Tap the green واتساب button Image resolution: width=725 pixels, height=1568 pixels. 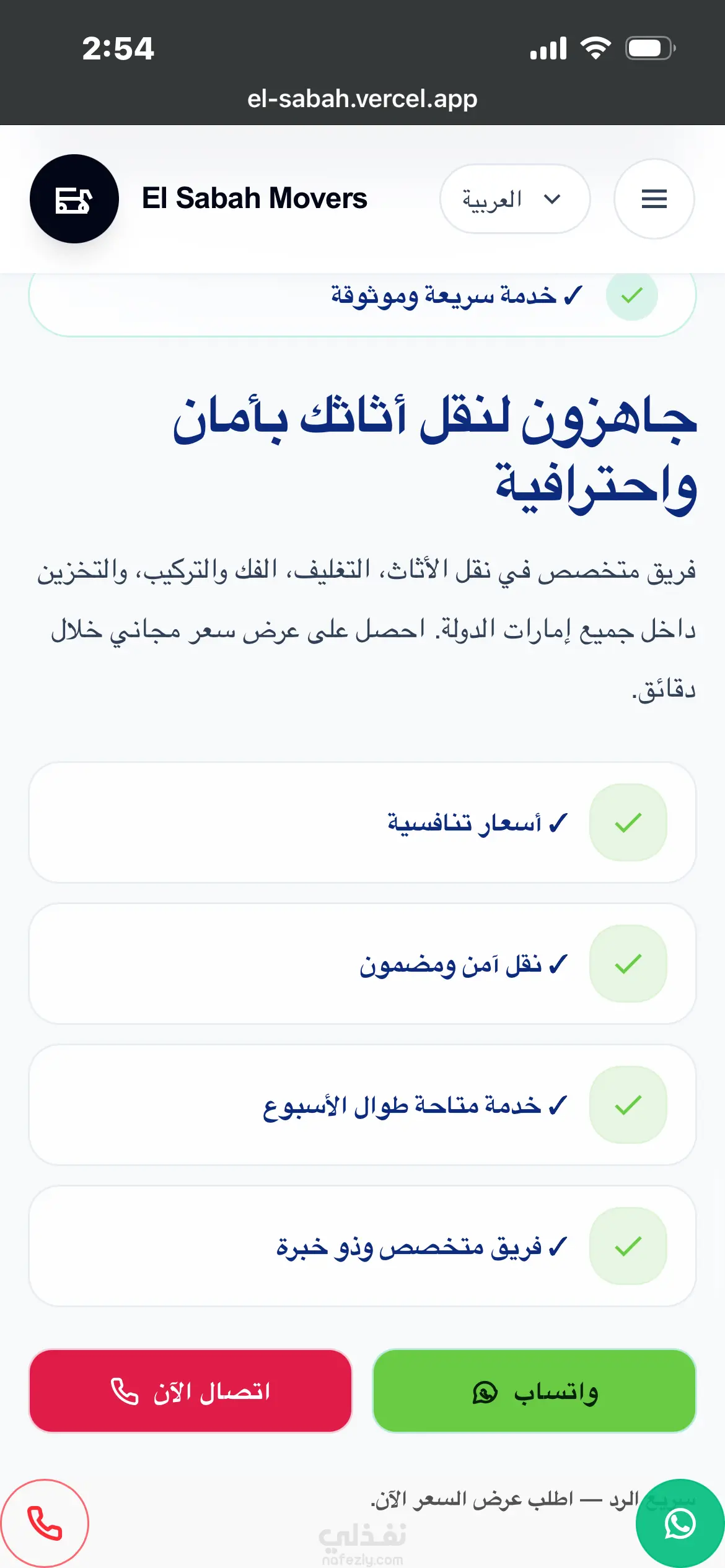coord(534,1391)
